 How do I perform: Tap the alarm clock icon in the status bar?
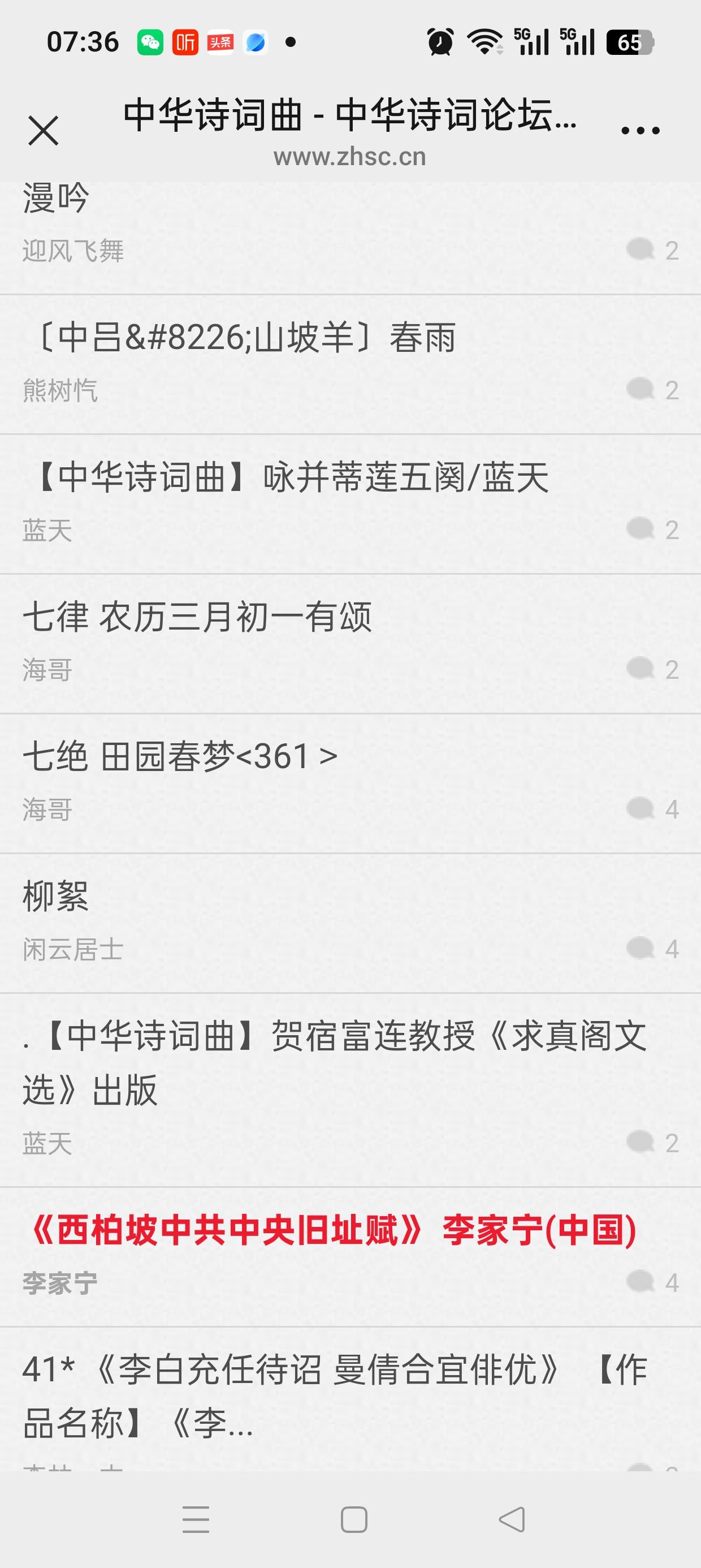pos(440,41)
